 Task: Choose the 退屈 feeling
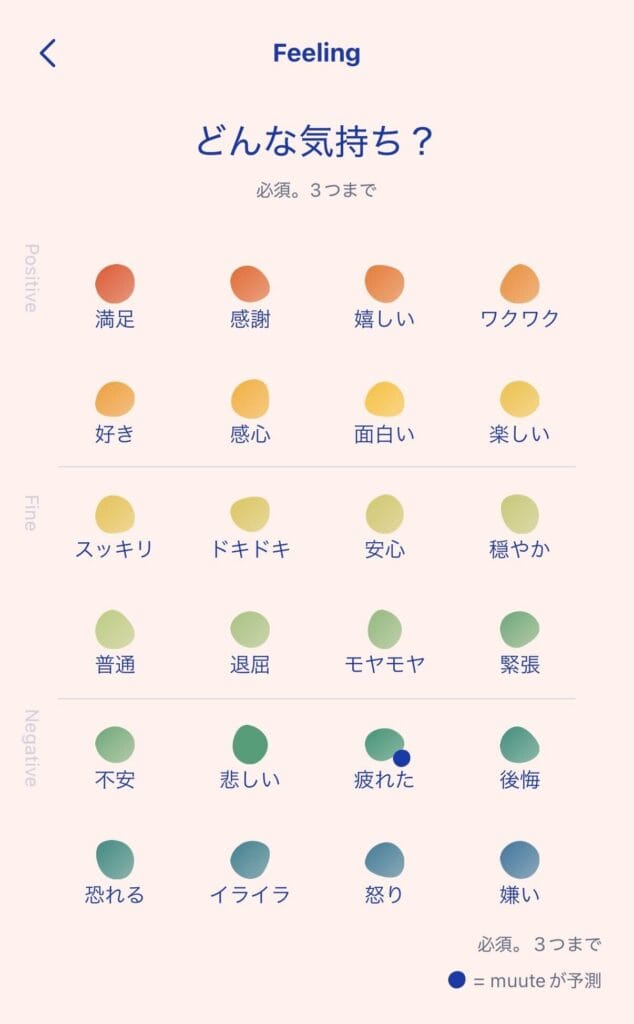pos(250,630)
